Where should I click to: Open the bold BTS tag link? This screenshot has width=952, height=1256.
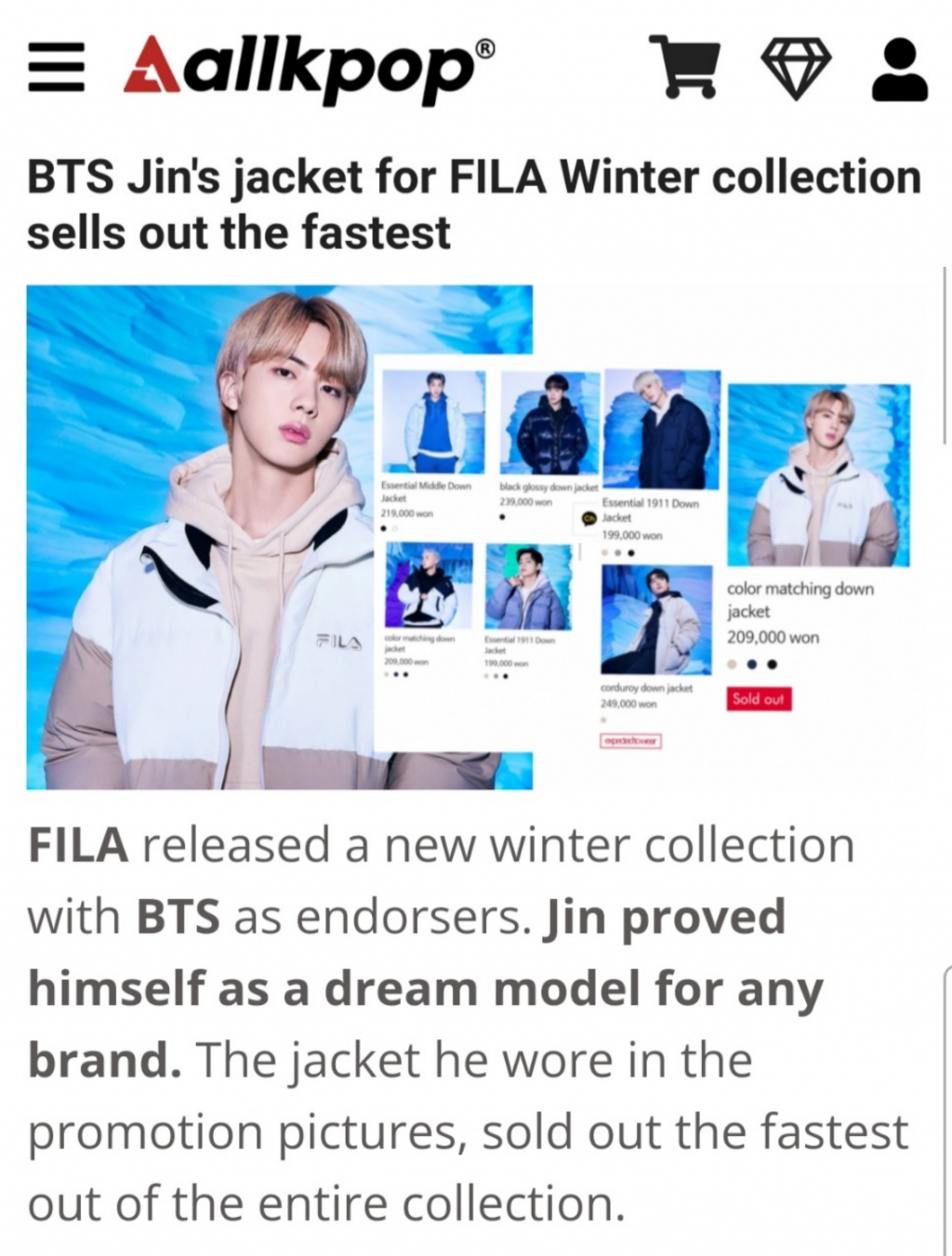(178, 918)
